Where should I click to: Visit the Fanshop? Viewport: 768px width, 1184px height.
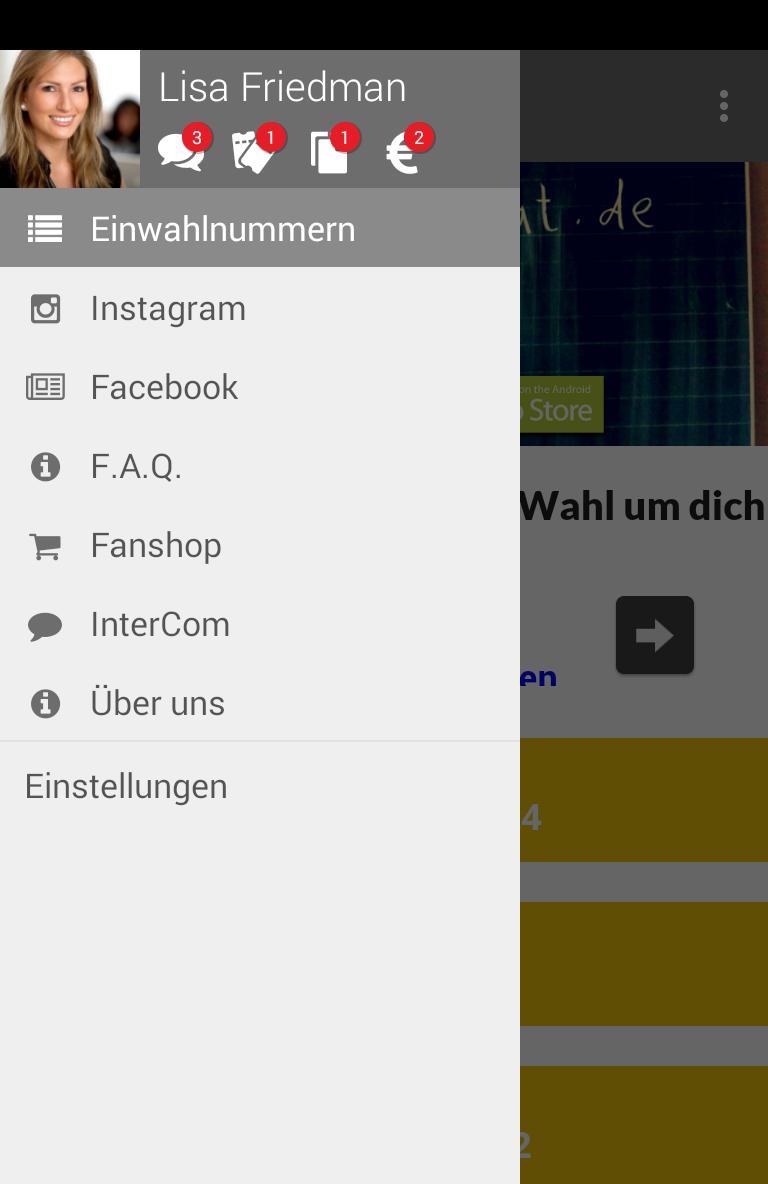[x=156, y=545]
